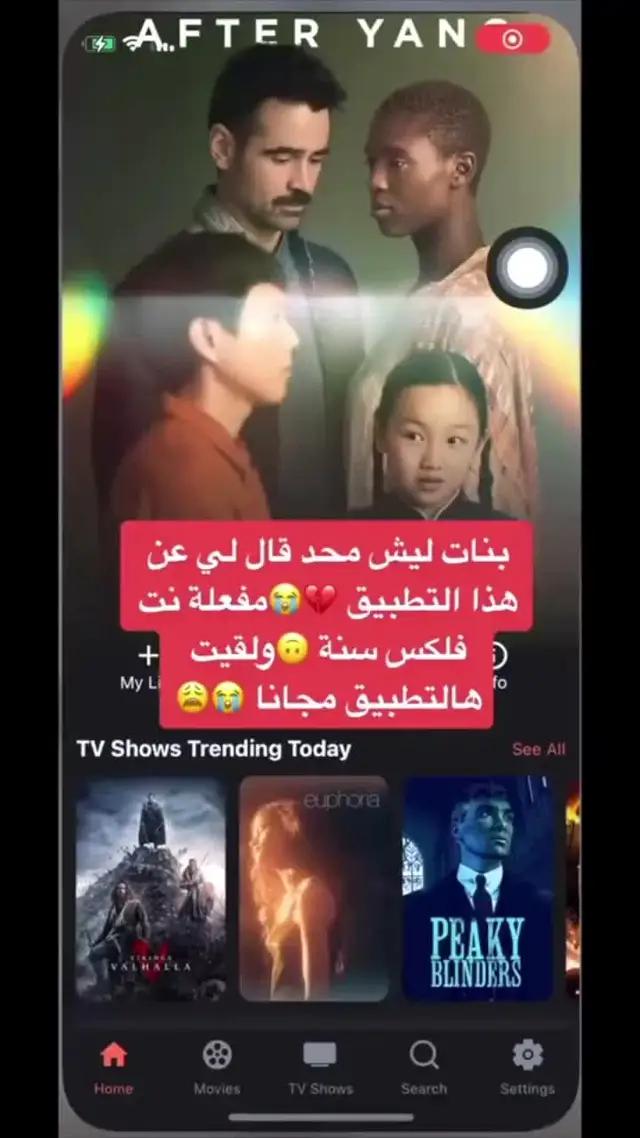
Task: Open the Euphoria show card
Action: (x=314, y=889)
